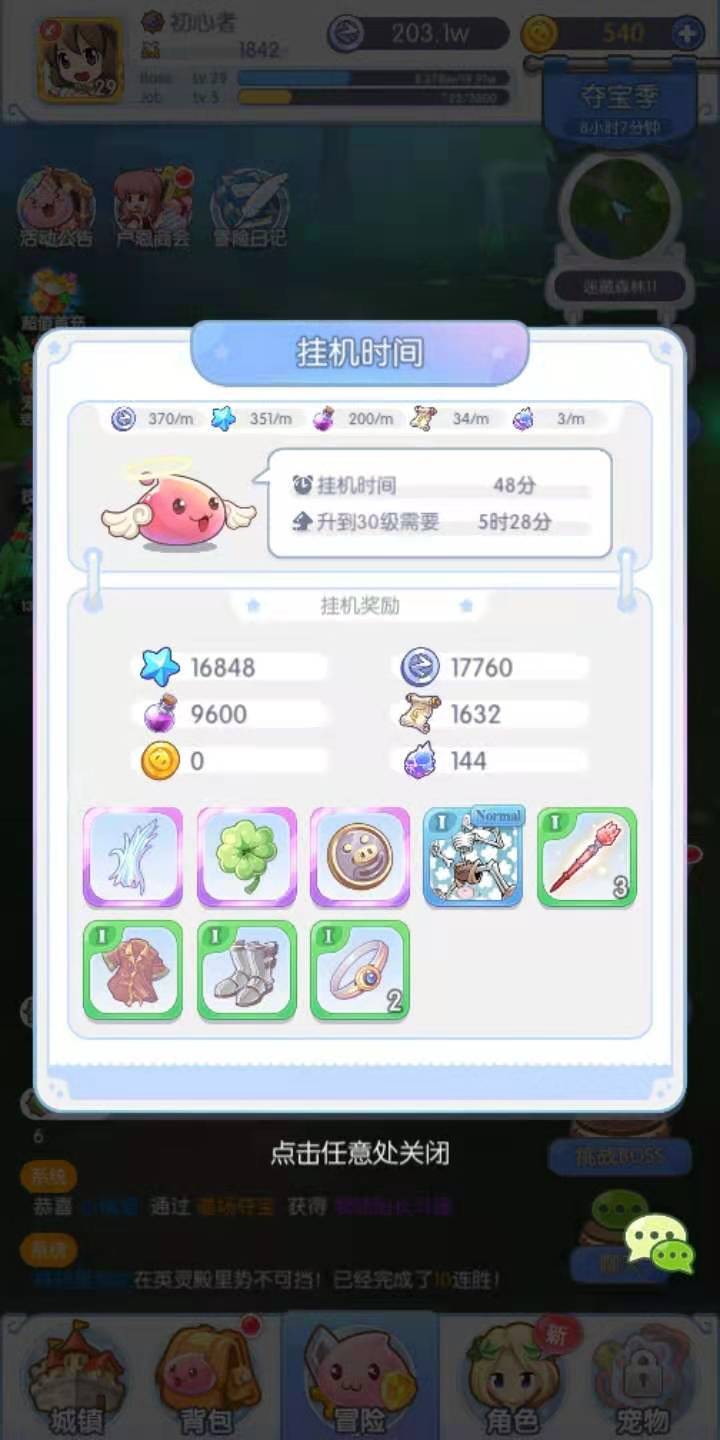Screen dimensions: 720x1440
Task: Open the pig coin reward item
Action: (x=360, y=857)
